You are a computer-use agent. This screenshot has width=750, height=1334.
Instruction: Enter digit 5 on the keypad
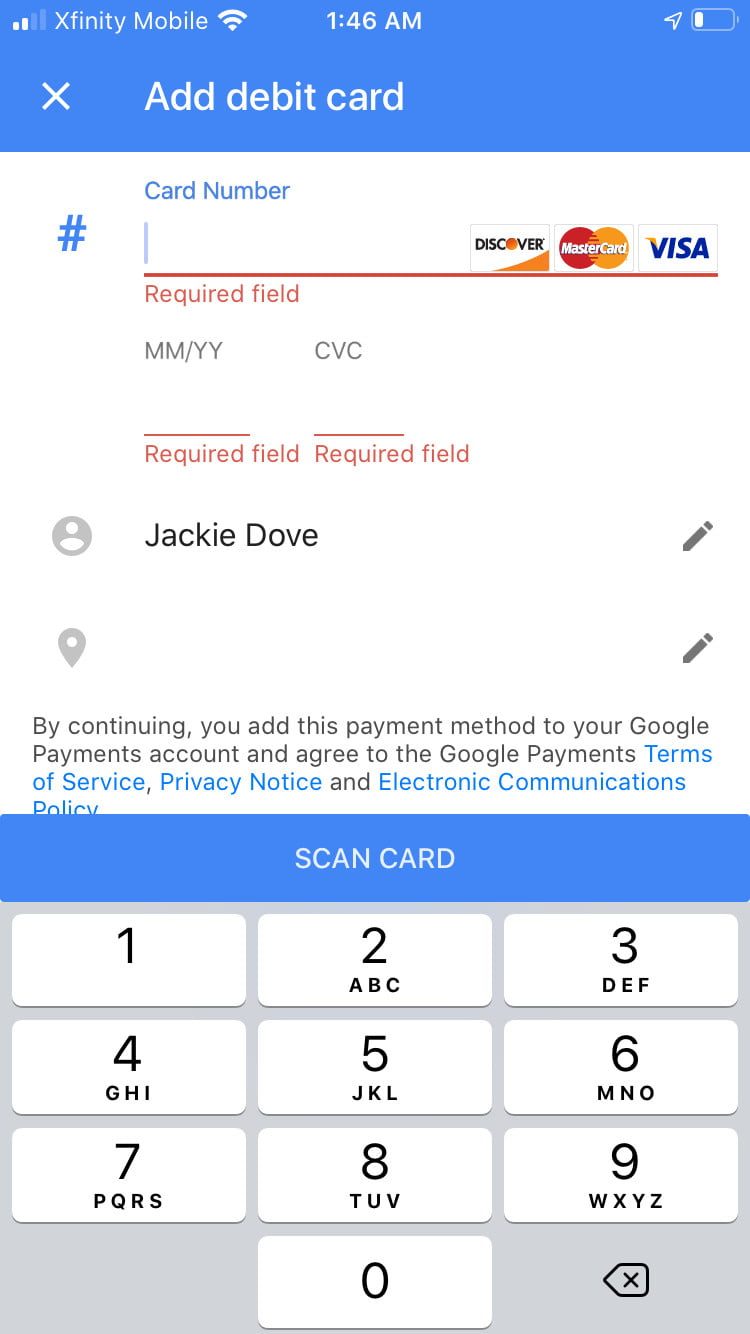coord(375,1066)
